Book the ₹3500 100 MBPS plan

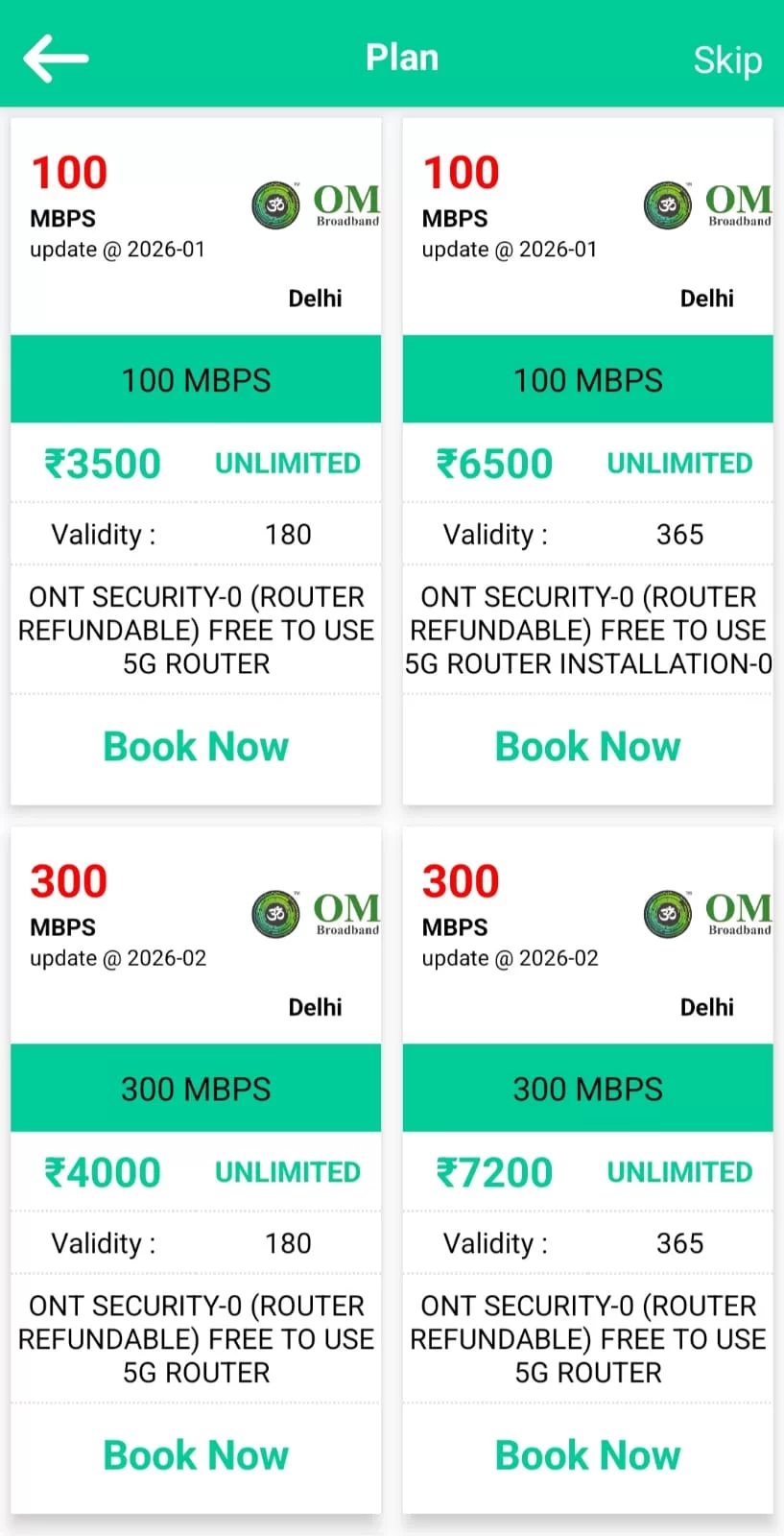(x=196, y=746)
